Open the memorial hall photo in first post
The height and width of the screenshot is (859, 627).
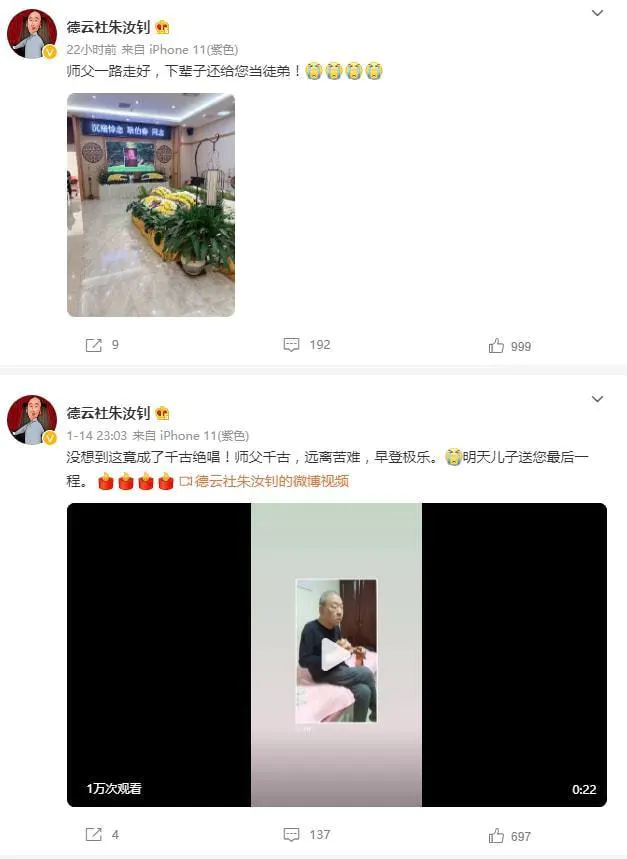[x=151, y=205]
